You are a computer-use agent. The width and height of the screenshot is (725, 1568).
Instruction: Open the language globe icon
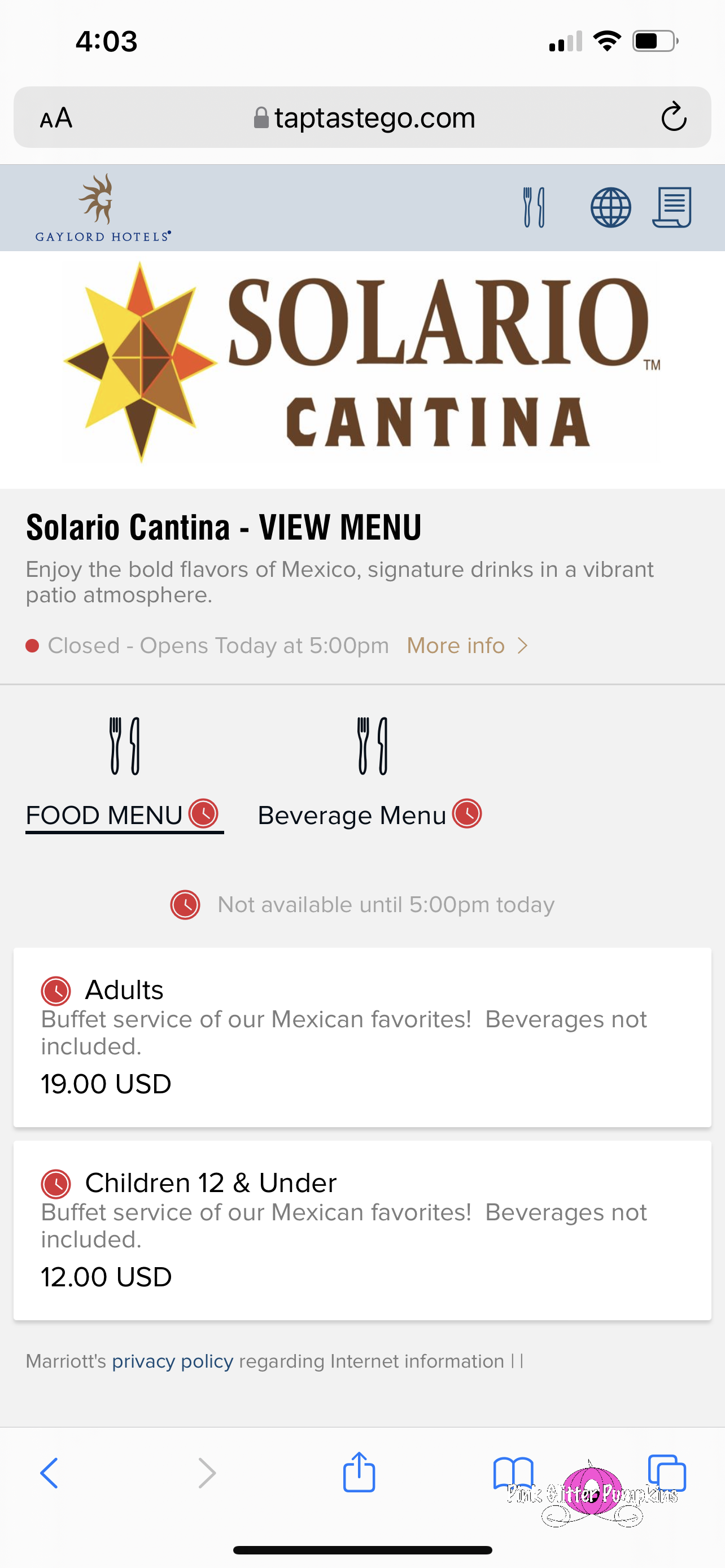coord(610,208)
